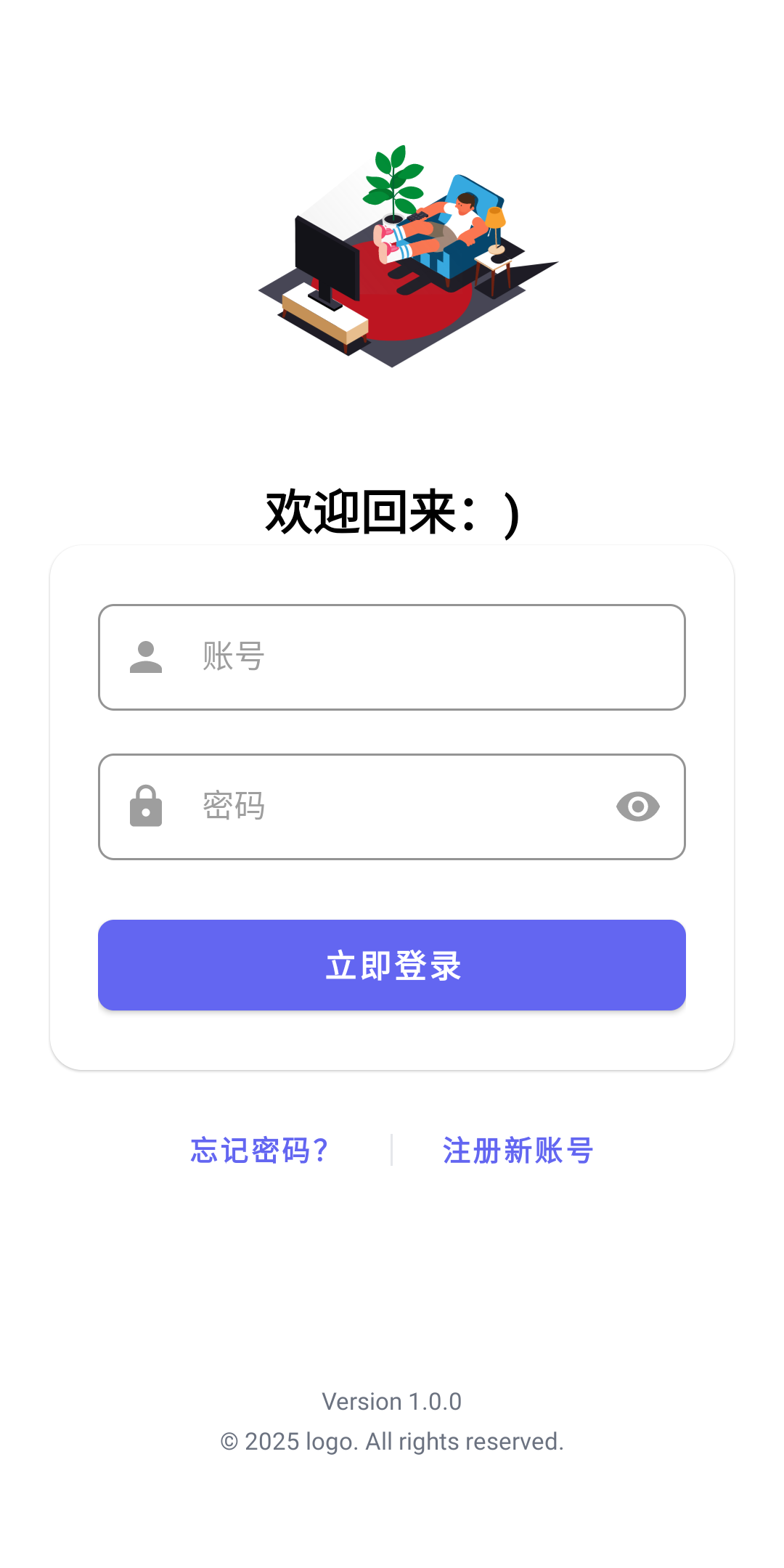784x1568 pixels.
Task: Open the 注册新账号 registration link
Action: (x=518, y=1151)
